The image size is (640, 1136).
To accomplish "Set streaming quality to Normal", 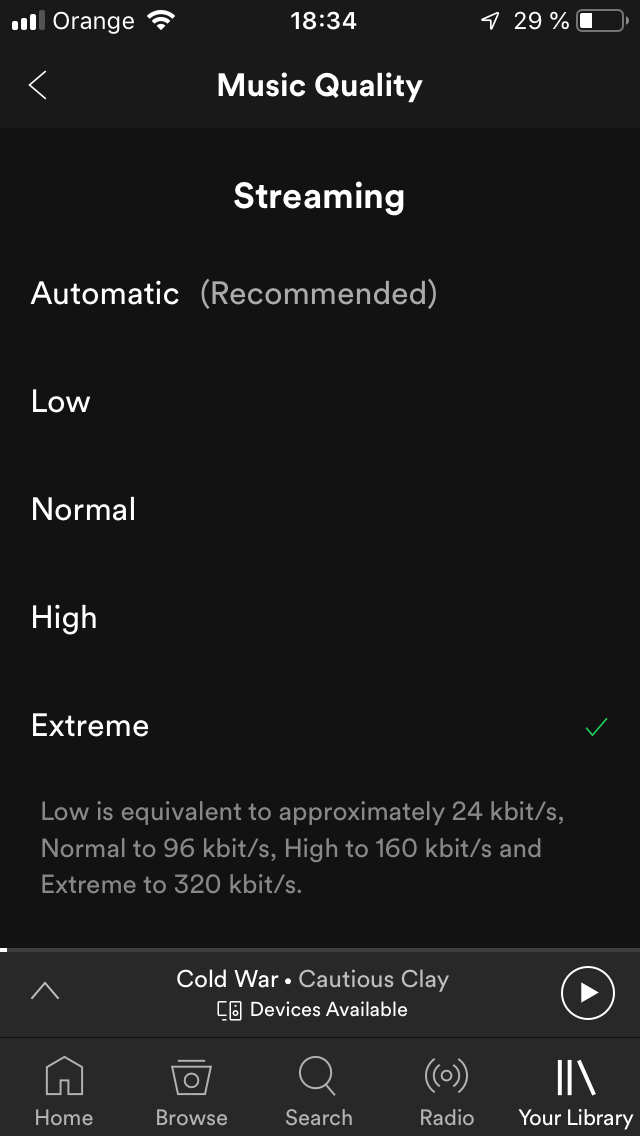I will (x=320, y=509).
